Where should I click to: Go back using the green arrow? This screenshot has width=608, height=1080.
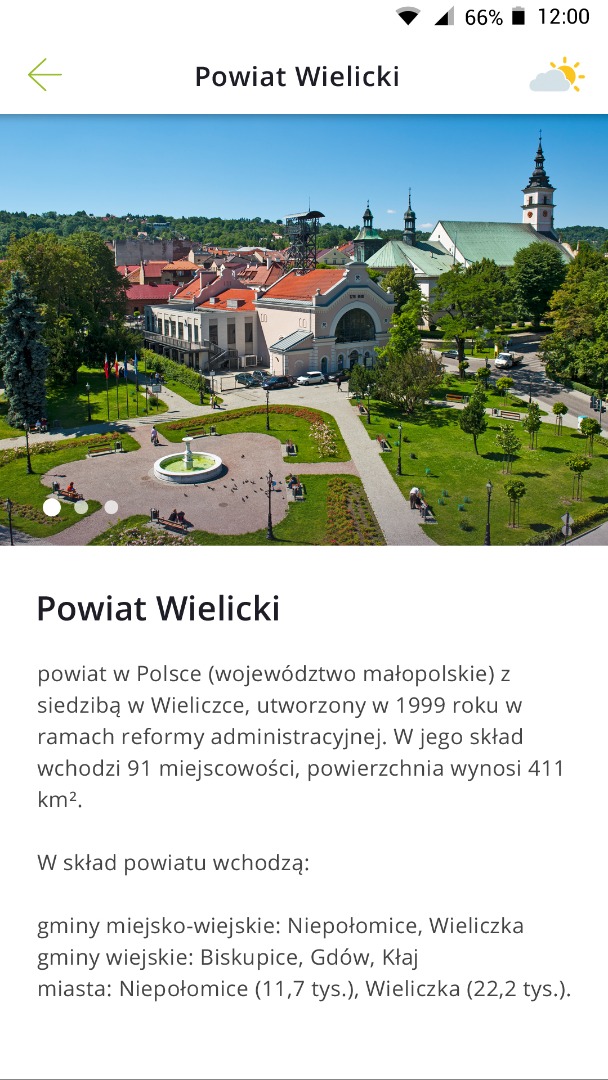[x=45, y=75]
